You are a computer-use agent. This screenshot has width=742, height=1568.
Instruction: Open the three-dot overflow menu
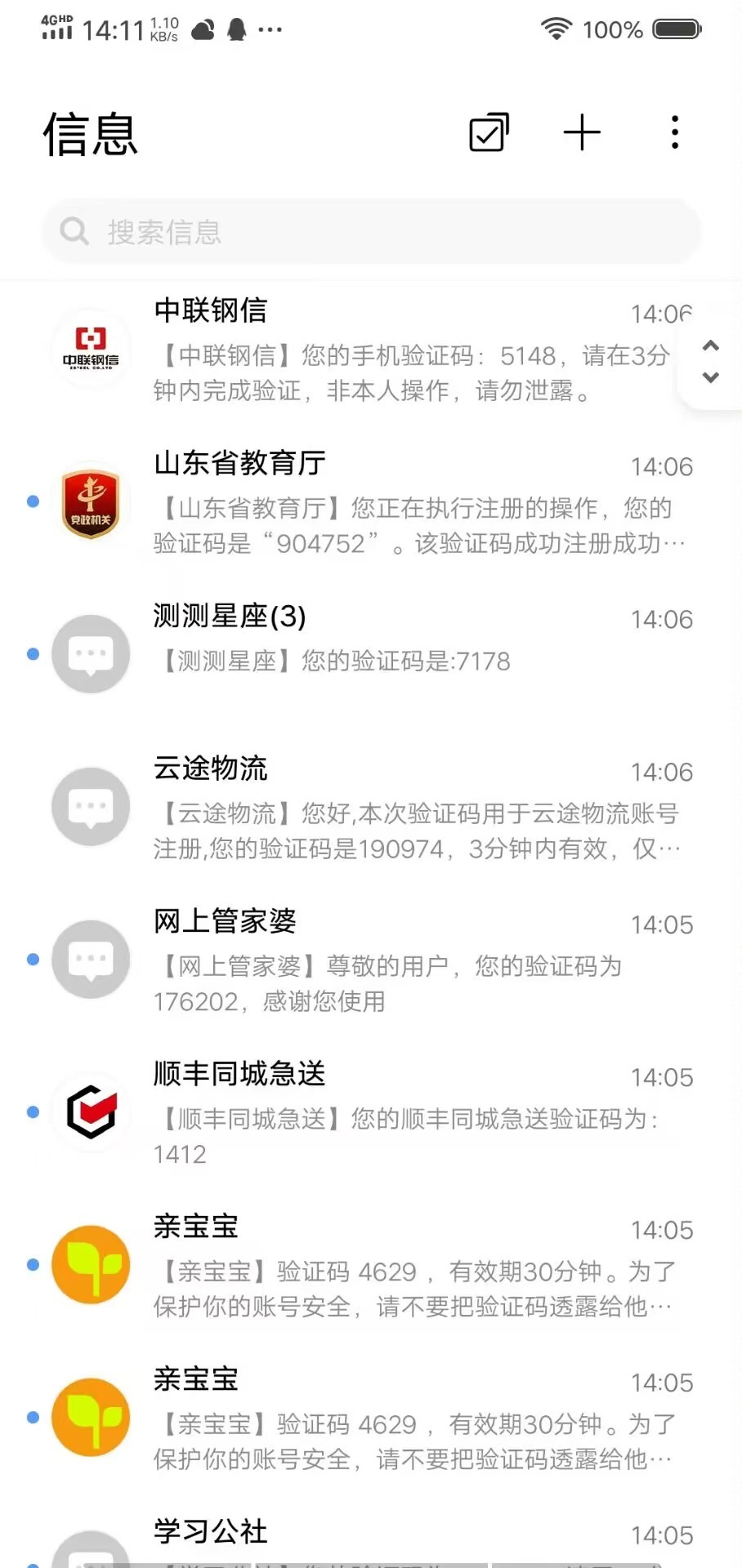[x=674, y=132]
